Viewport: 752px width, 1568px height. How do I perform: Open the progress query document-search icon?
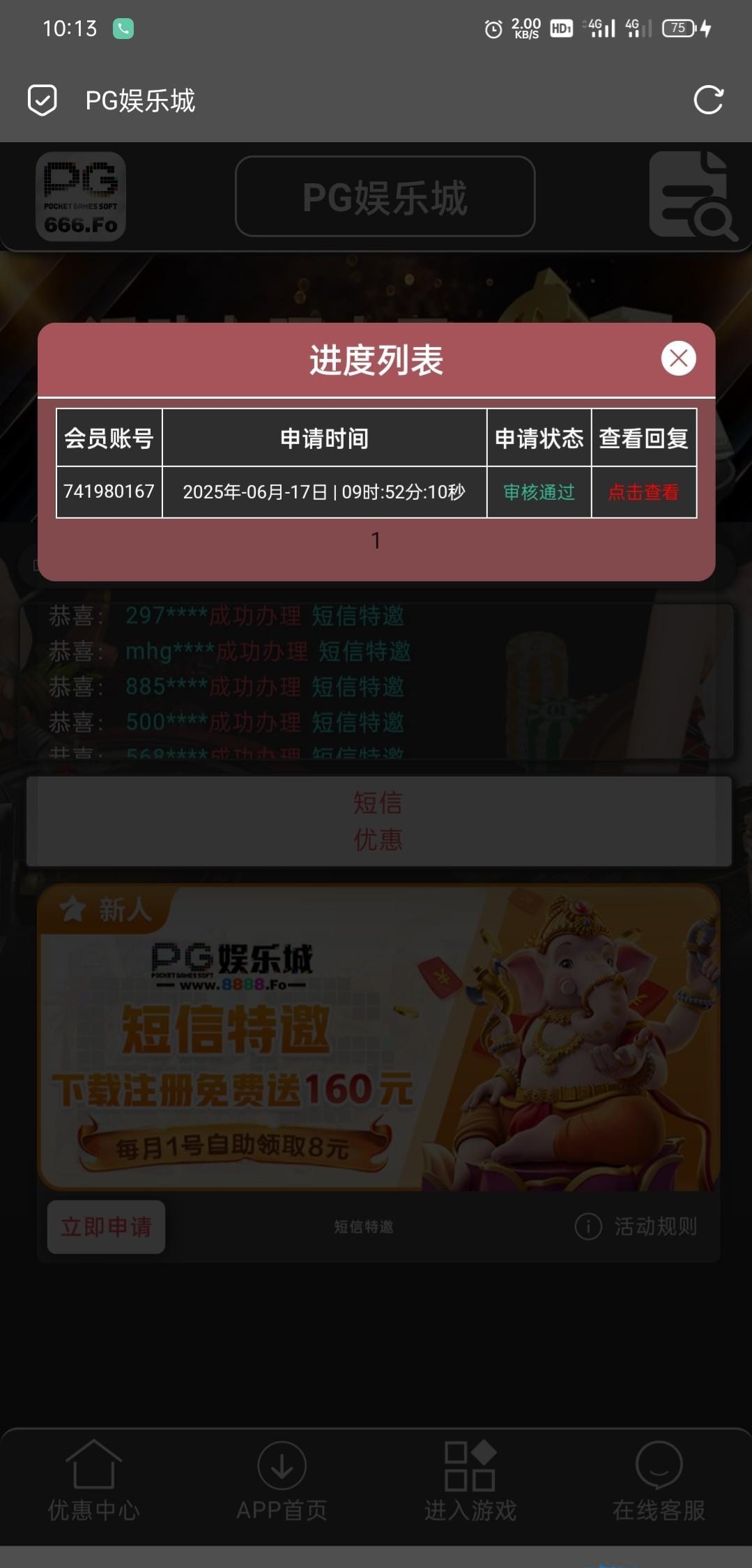691,196
